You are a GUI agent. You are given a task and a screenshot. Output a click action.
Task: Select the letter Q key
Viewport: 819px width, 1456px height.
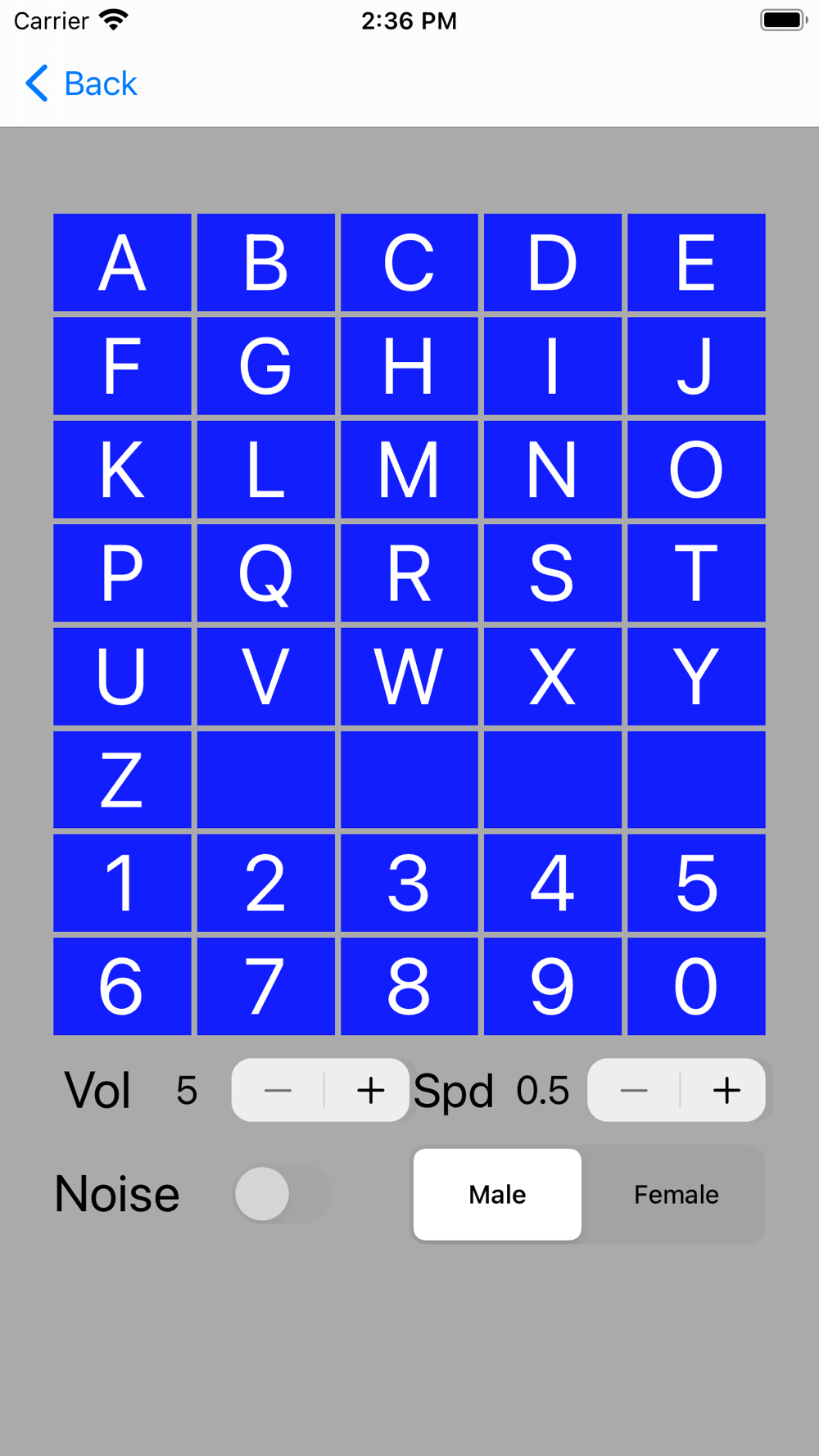[x=266, y=572]
